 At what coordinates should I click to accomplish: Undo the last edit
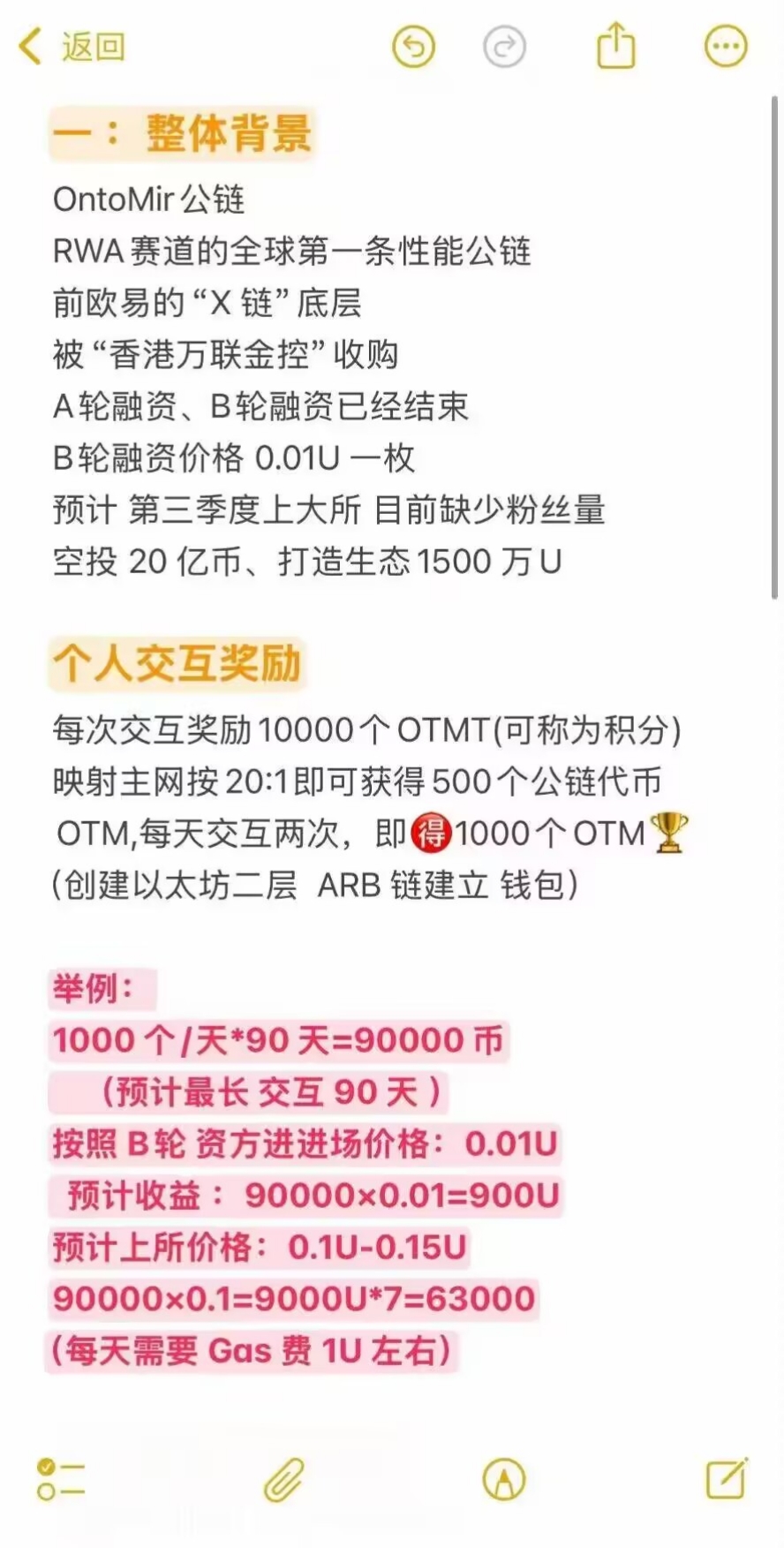(x=413, y=46)
